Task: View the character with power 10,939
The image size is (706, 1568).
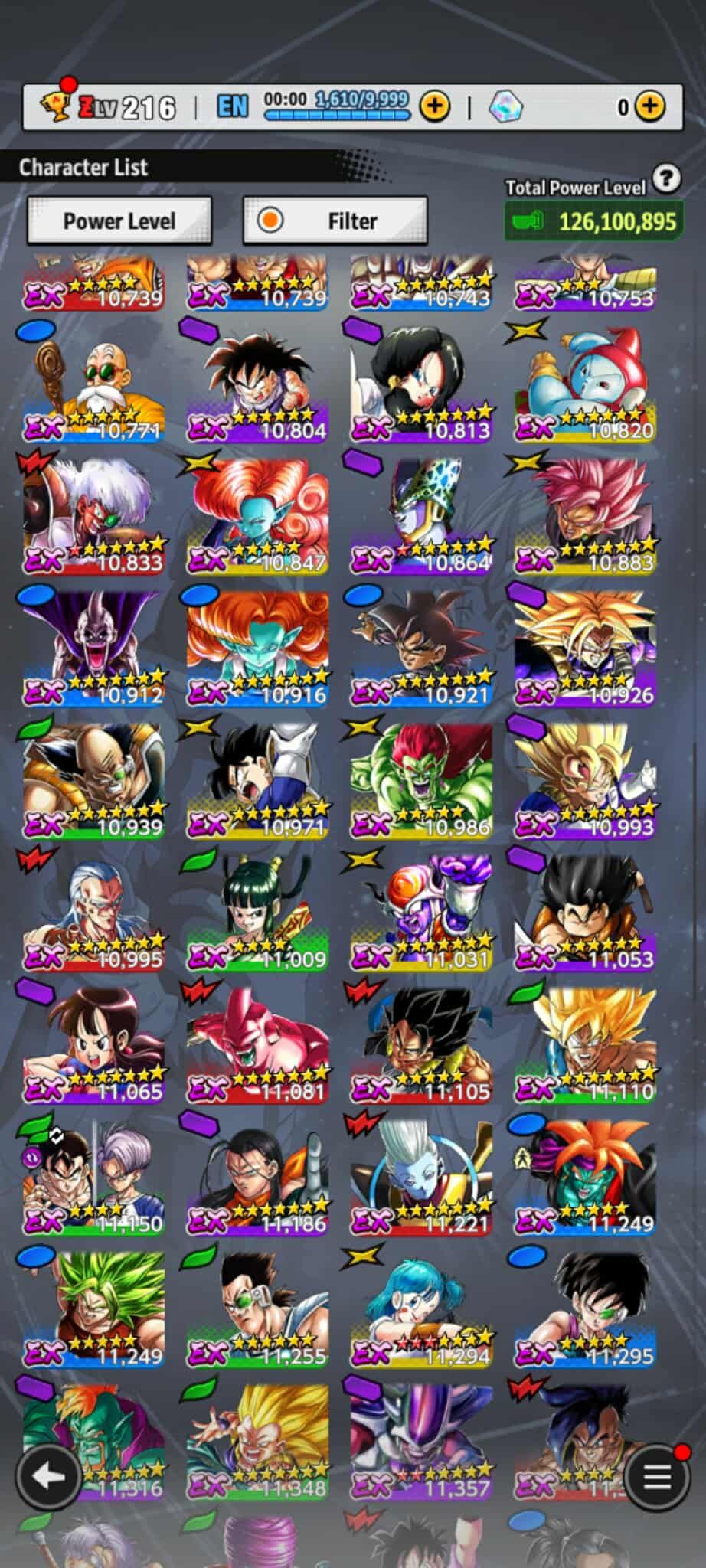Action: click(x=93, y=781)
